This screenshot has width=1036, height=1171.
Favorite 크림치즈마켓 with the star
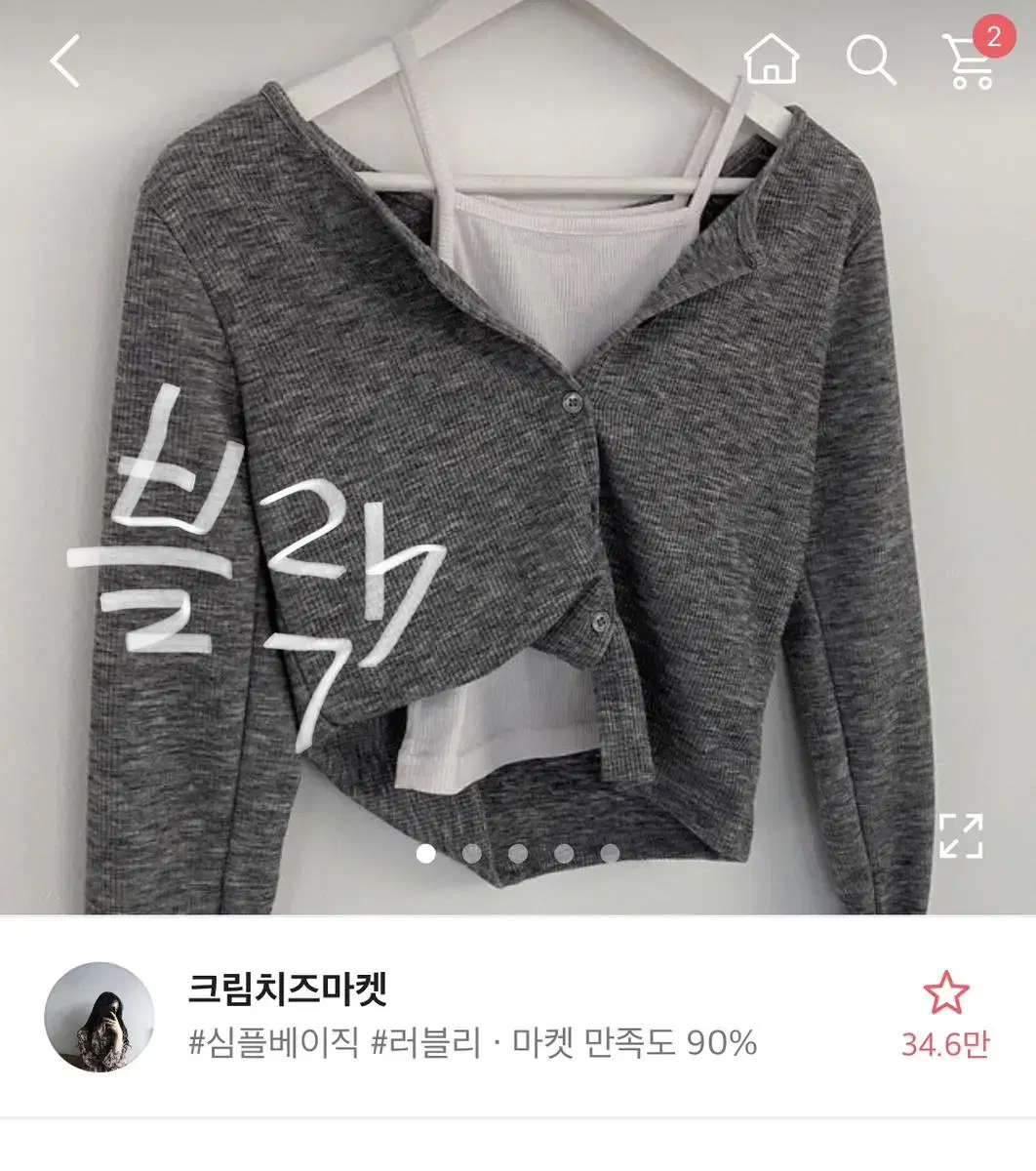(945, 994)
